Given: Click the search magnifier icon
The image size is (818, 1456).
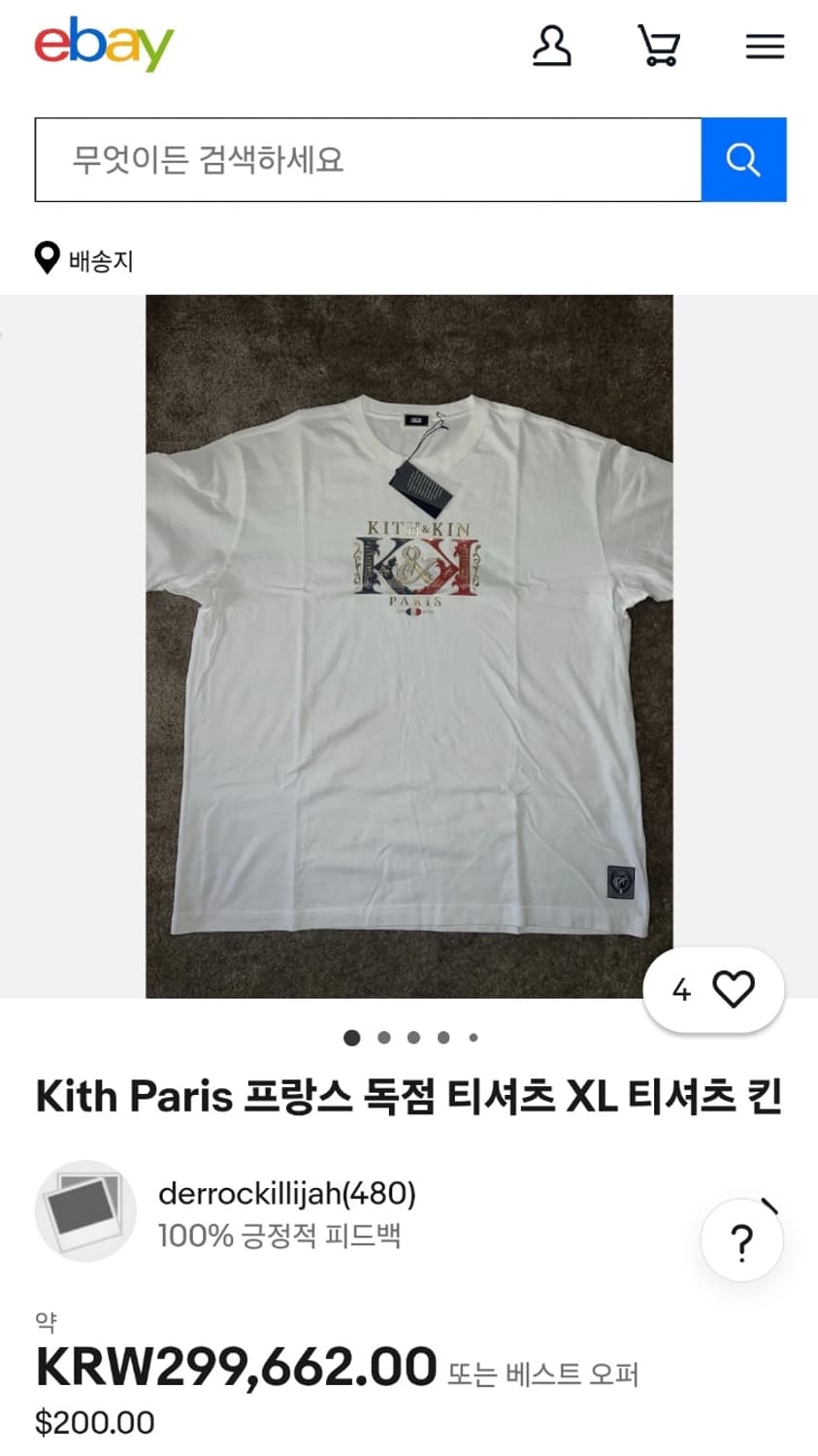Looking at the screenshot, I should [743, 159].
